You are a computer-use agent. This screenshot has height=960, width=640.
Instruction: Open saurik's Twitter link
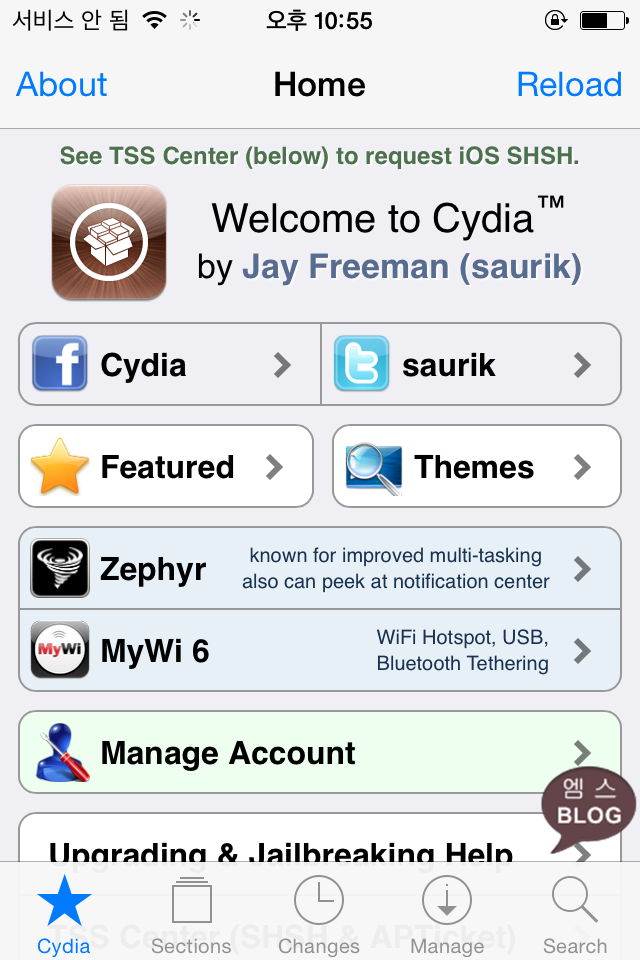[471, 364]
